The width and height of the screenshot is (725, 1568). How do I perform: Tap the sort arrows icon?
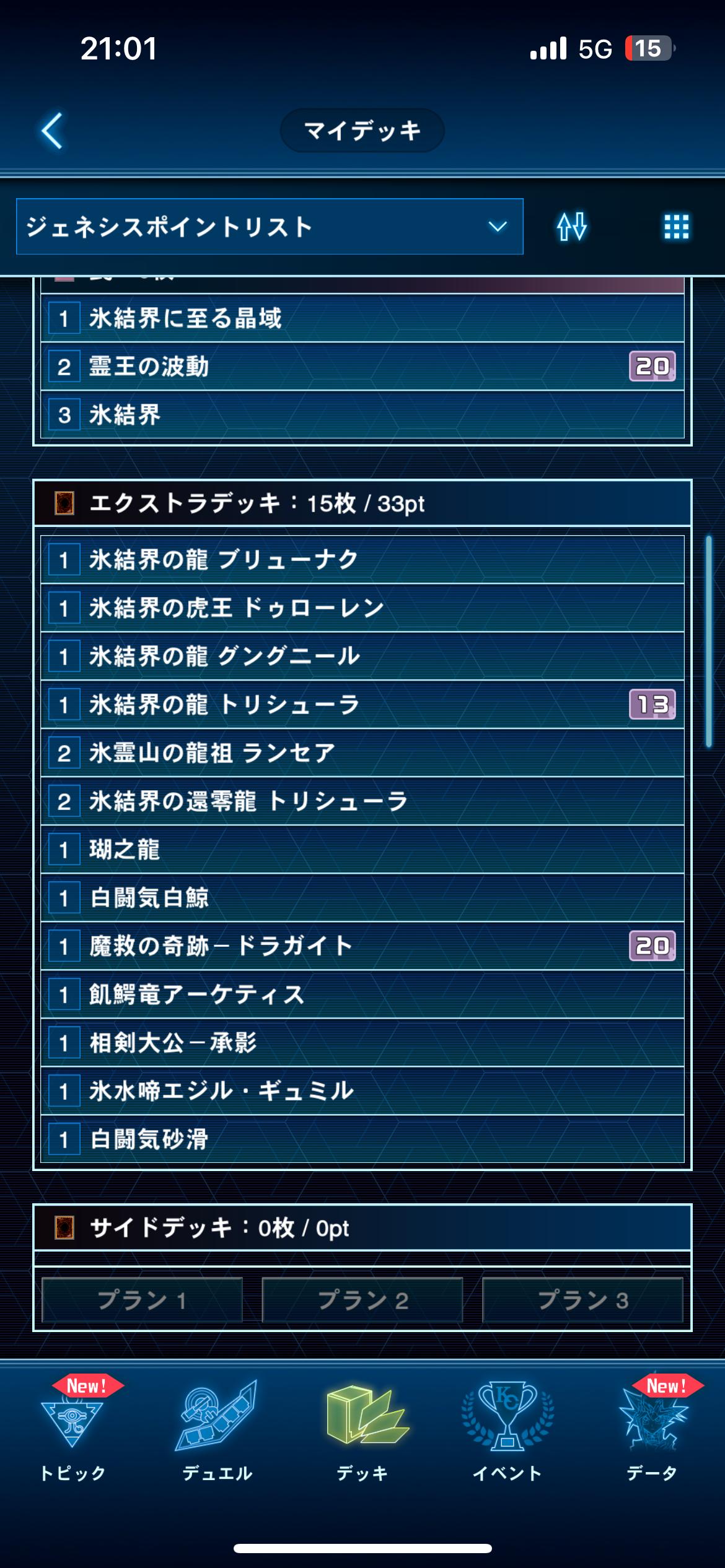click(571, 227)
